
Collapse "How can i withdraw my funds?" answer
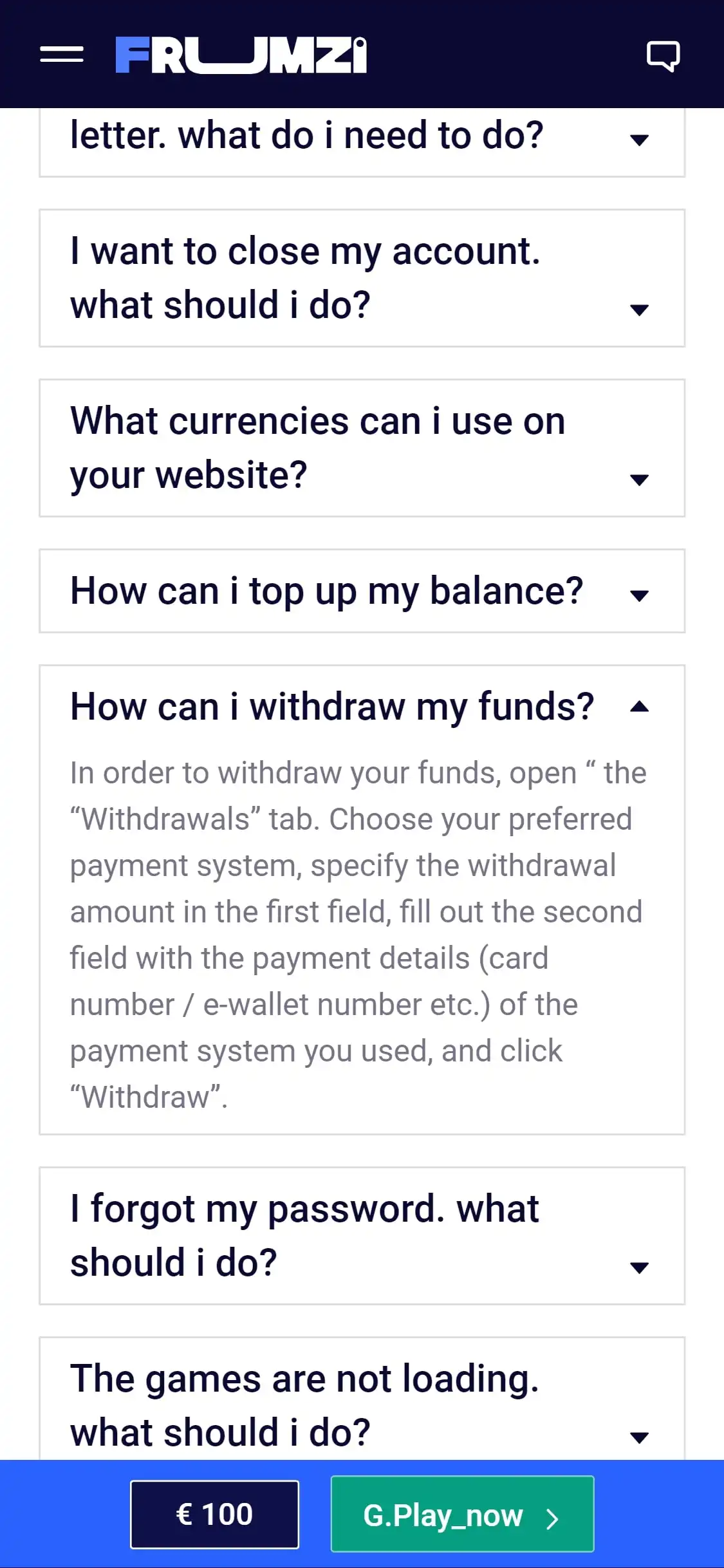point(362,707)
